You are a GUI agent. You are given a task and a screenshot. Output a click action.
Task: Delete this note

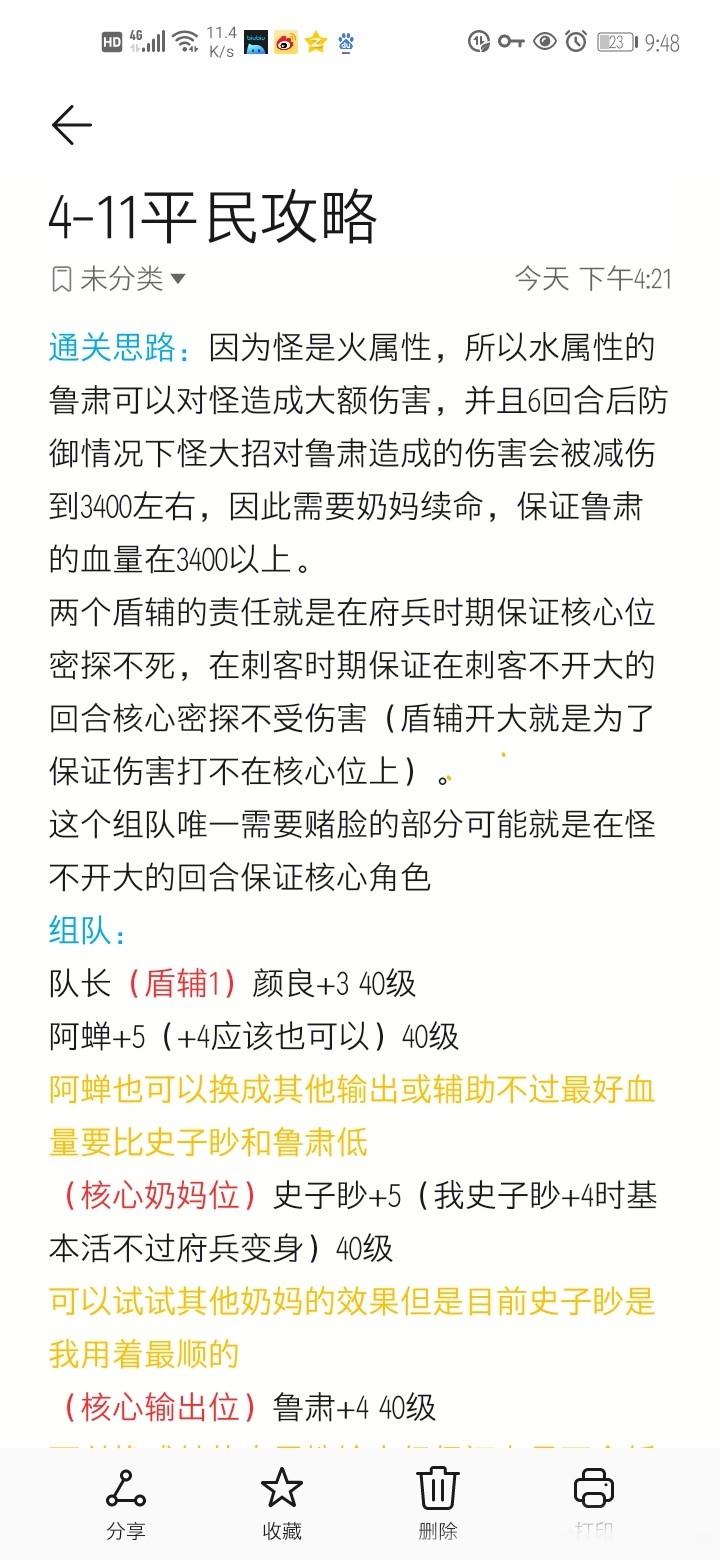pyautogui.click(x=437, y=1502)
